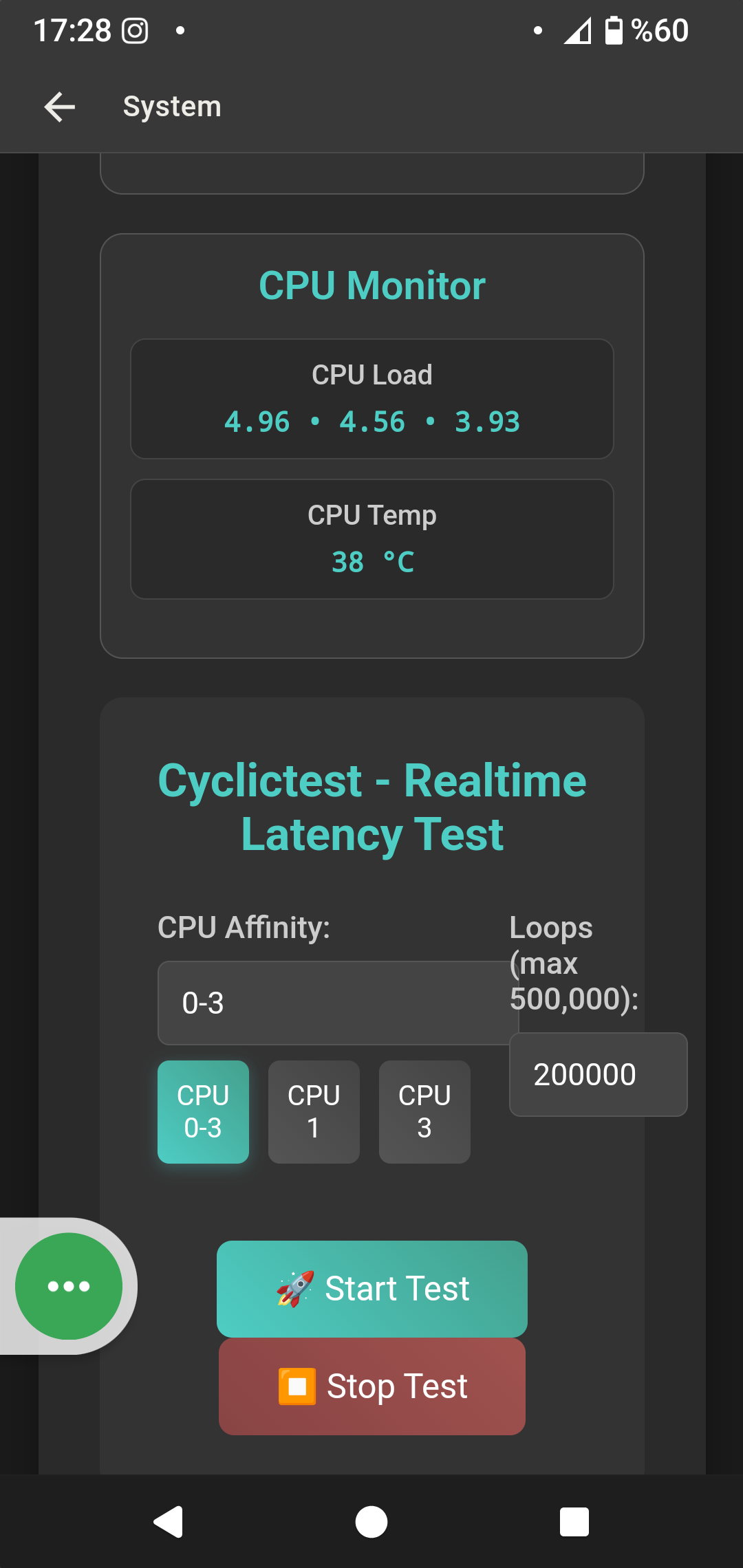
Task: Go to the home screen
Action: (371, 1521)
